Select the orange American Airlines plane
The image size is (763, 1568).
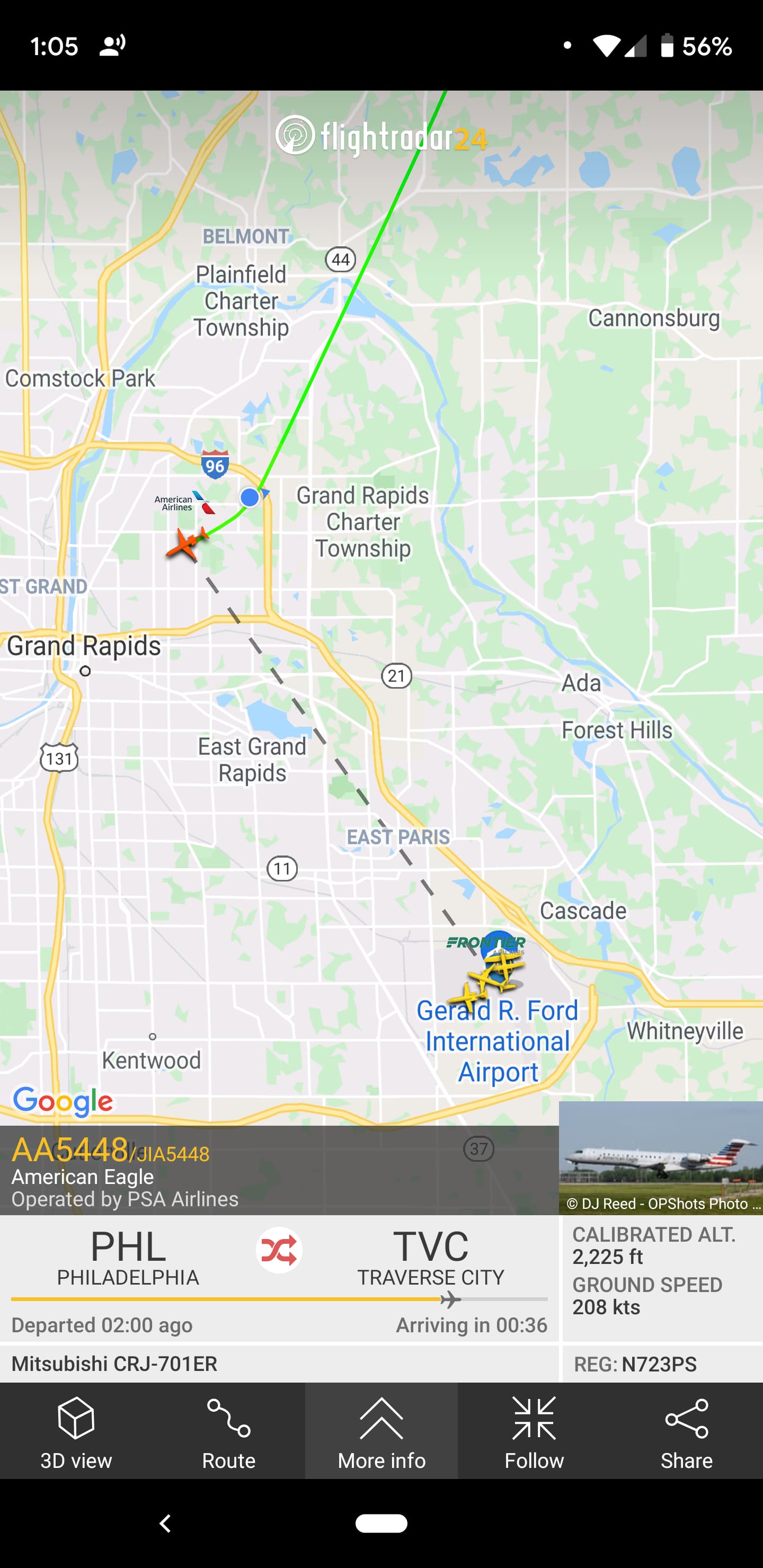[x=187, y=543]
